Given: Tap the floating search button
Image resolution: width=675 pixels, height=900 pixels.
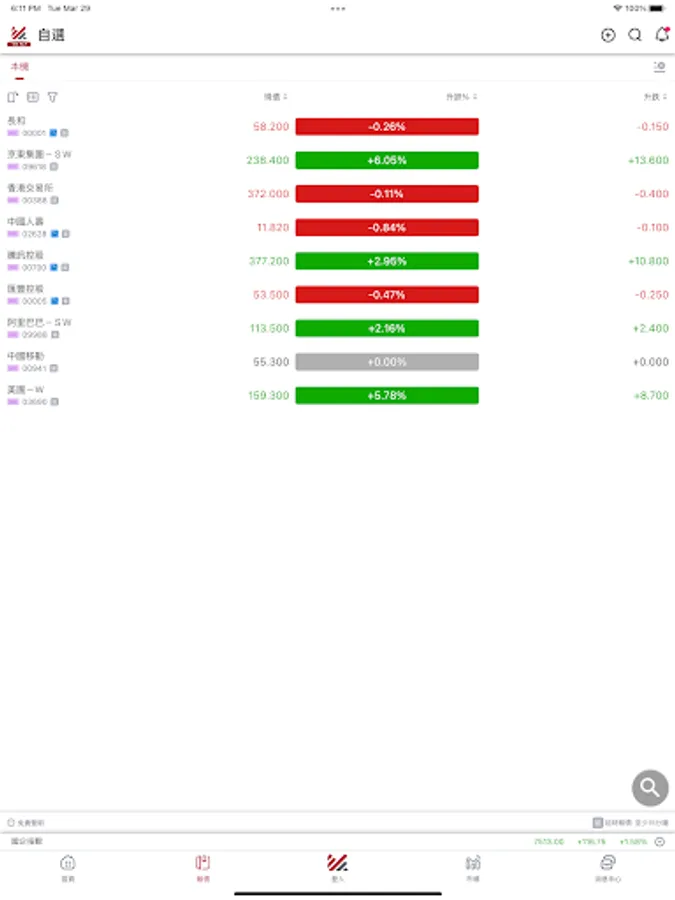Looking at the screenshot, I should tap(649, 788).
